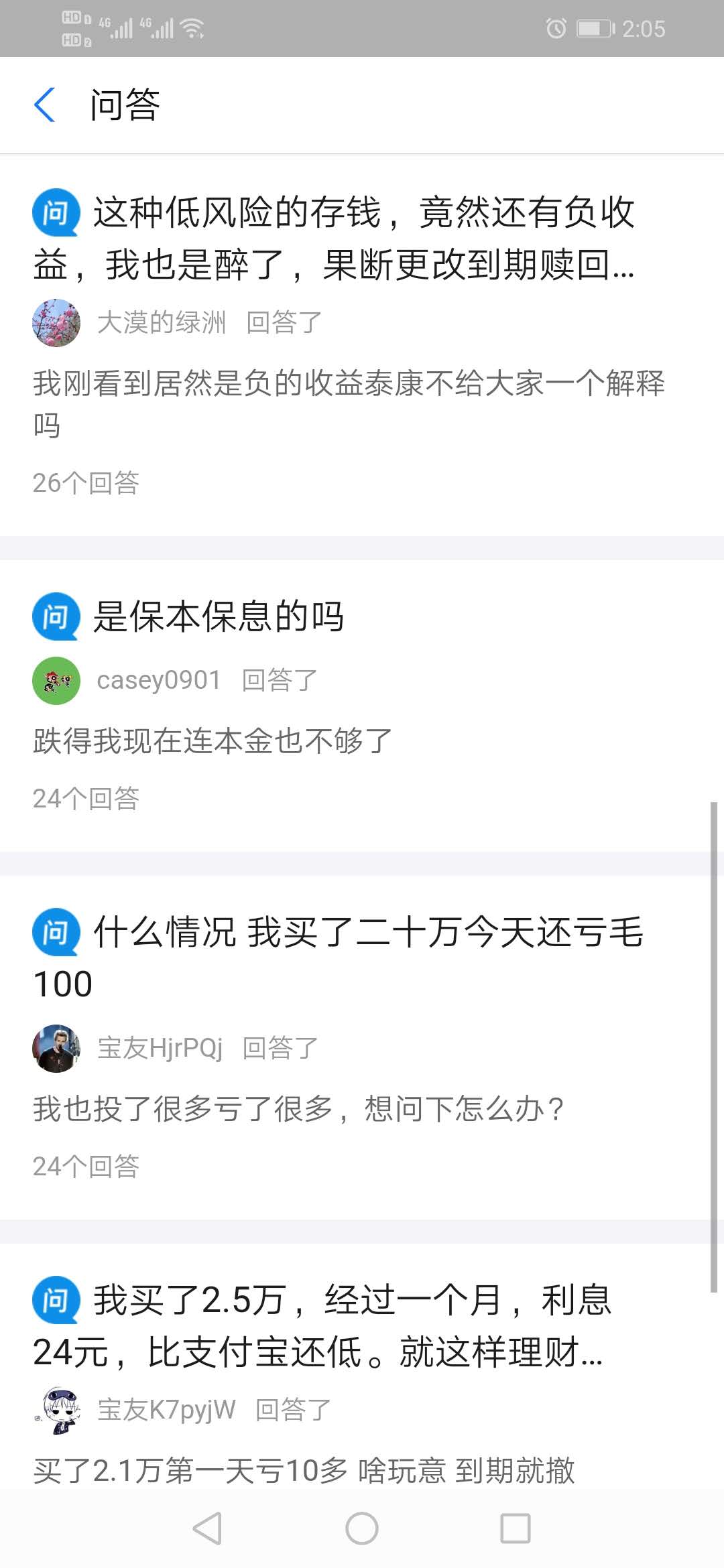724x1568 pixels.
Task: View 24个回答 under 是保本保息的吗
Action: point(86,799)
